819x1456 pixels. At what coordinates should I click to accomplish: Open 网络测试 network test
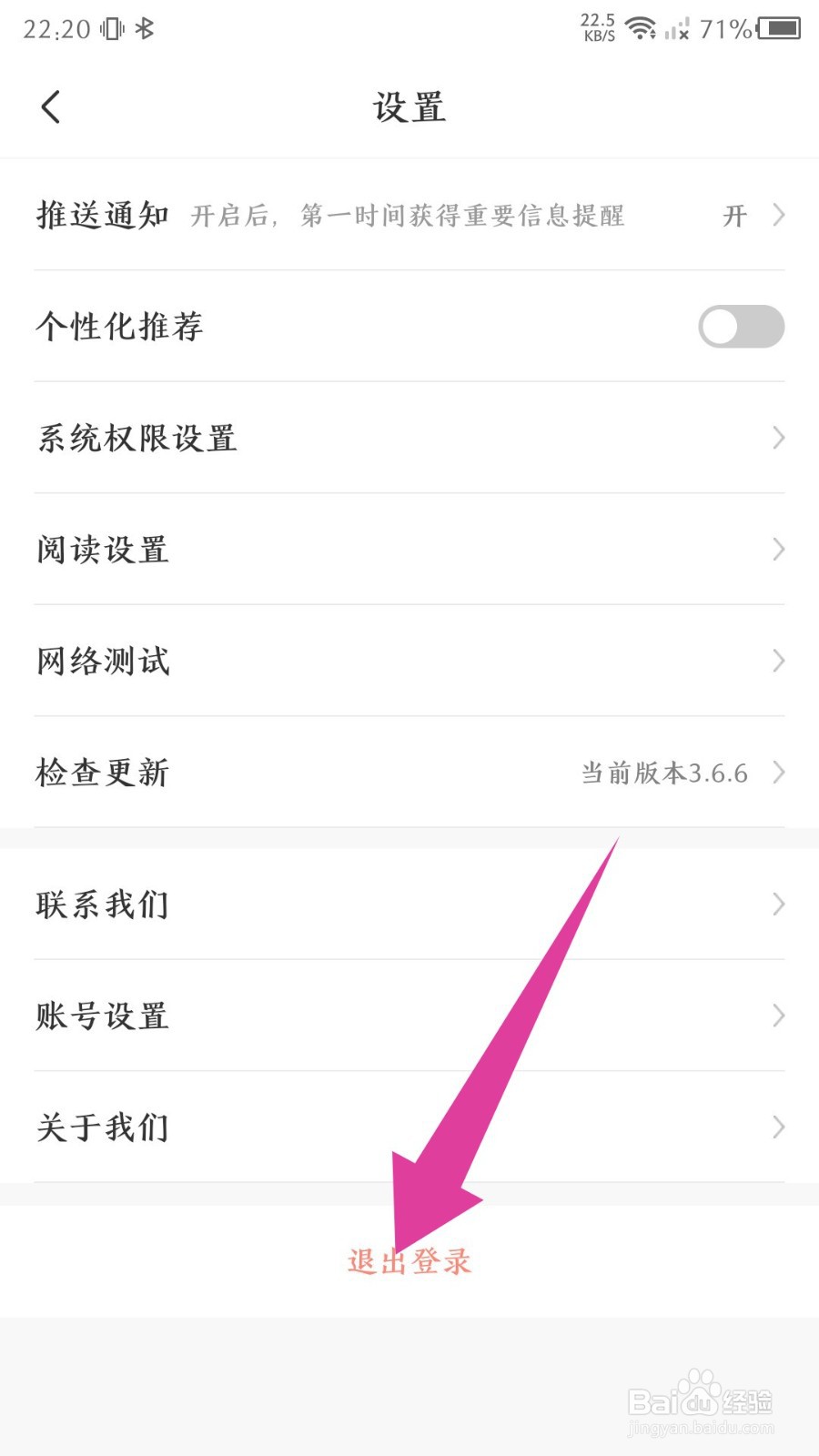pos(409,662)
